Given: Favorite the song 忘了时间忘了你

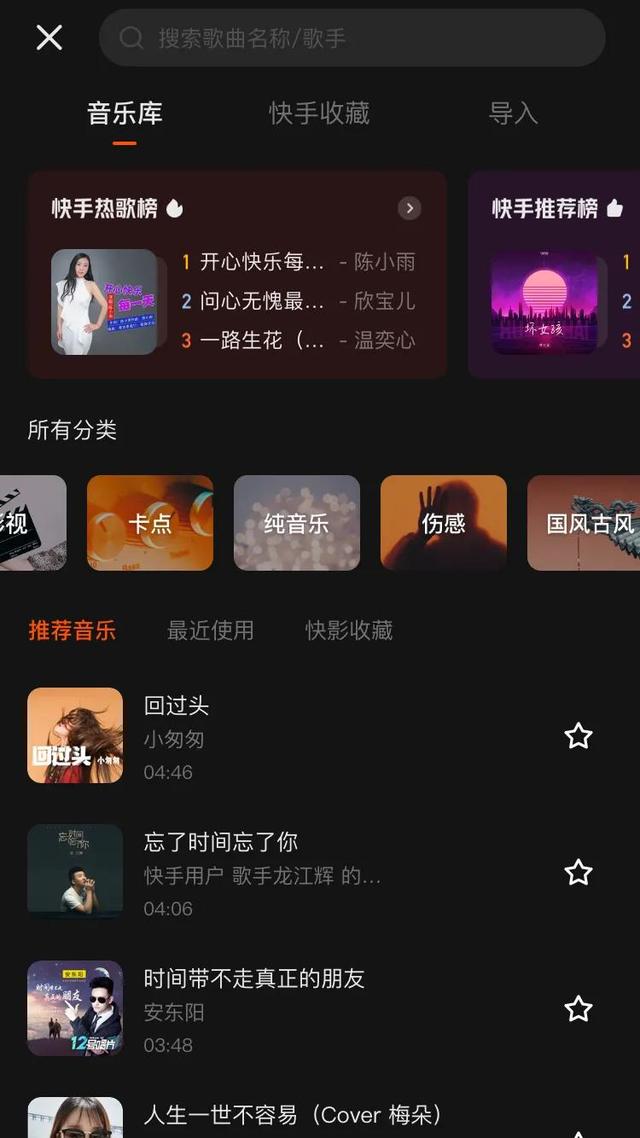Looking at the screenshot, I should 578,872.
